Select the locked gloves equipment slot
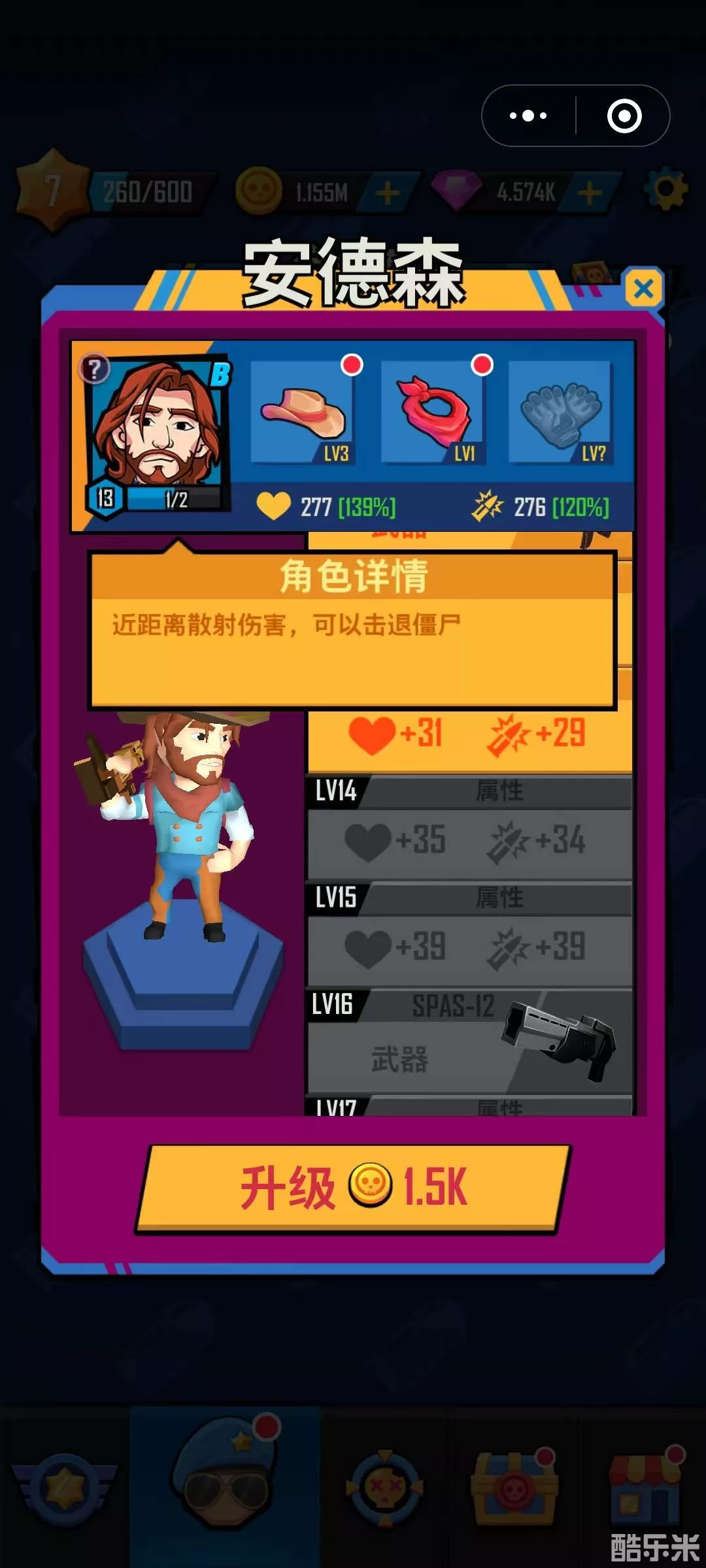Image resolution: width=706 pixels, height=1568 pixels. coord(561,413)
